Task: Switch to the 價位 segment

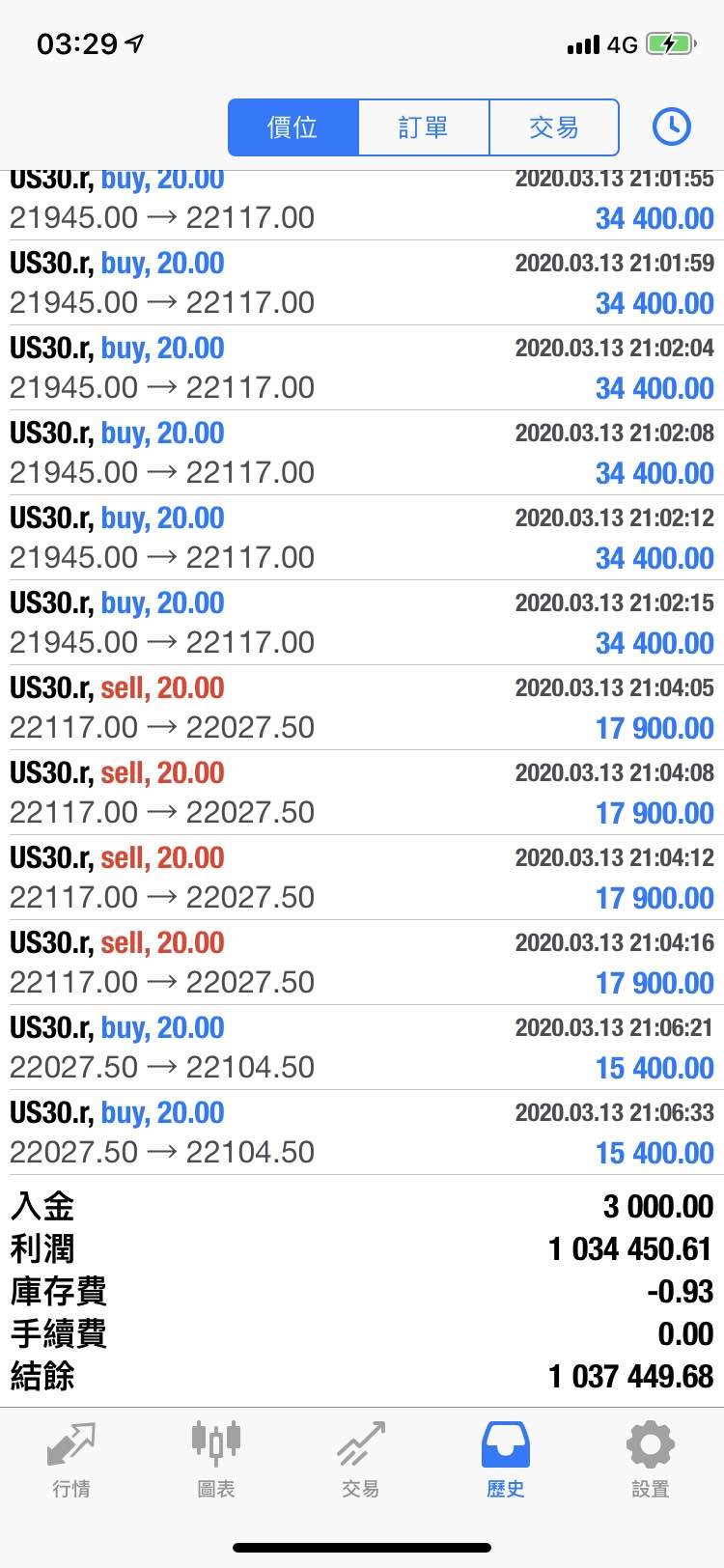Action: (293, 127)
